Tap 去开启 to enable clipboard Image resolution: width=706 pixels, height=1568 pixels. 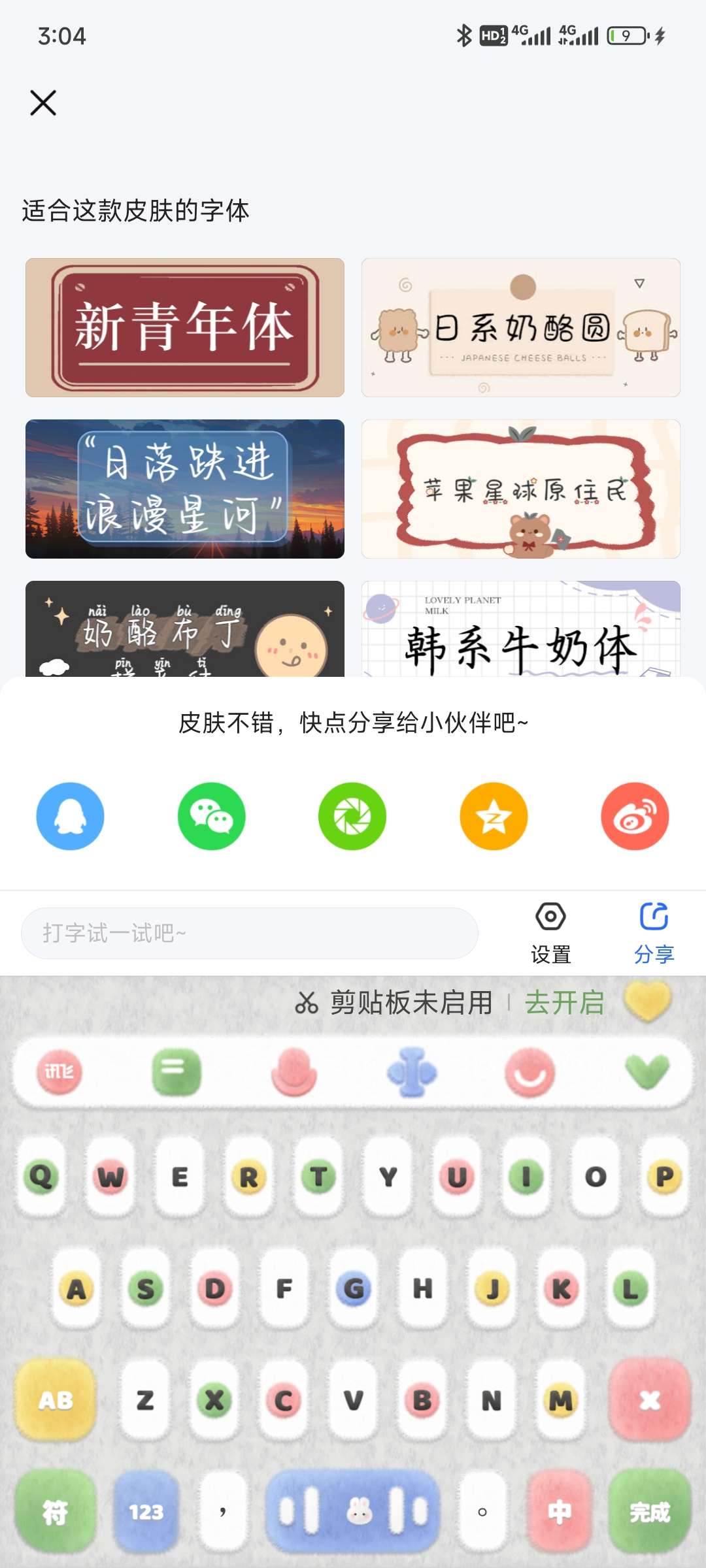[x=565, y=1002]
